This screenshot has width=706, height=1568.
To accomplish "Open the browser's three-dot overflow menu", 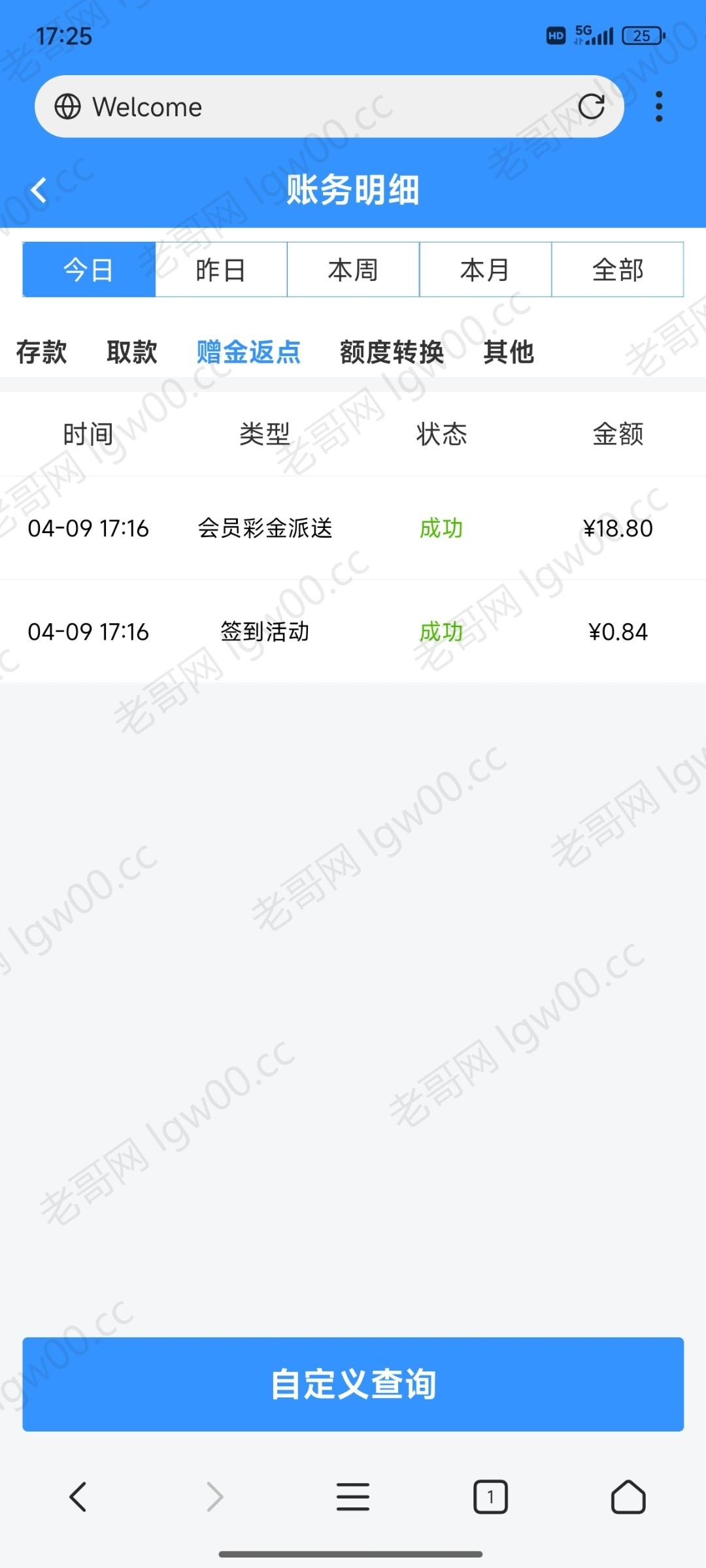I will (659, 106).
